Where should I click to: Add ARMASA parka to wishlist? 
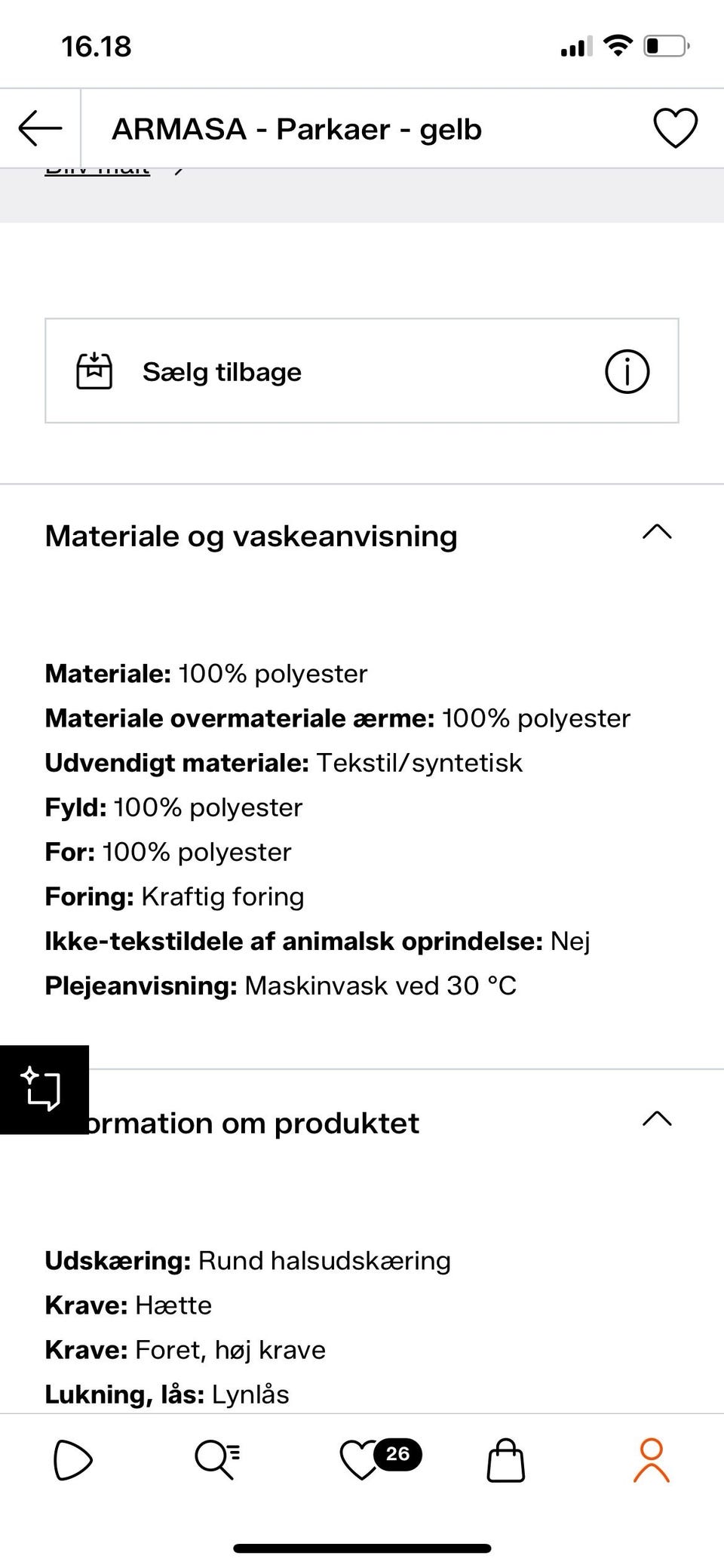pyautogui.click(x=675, y=128)
